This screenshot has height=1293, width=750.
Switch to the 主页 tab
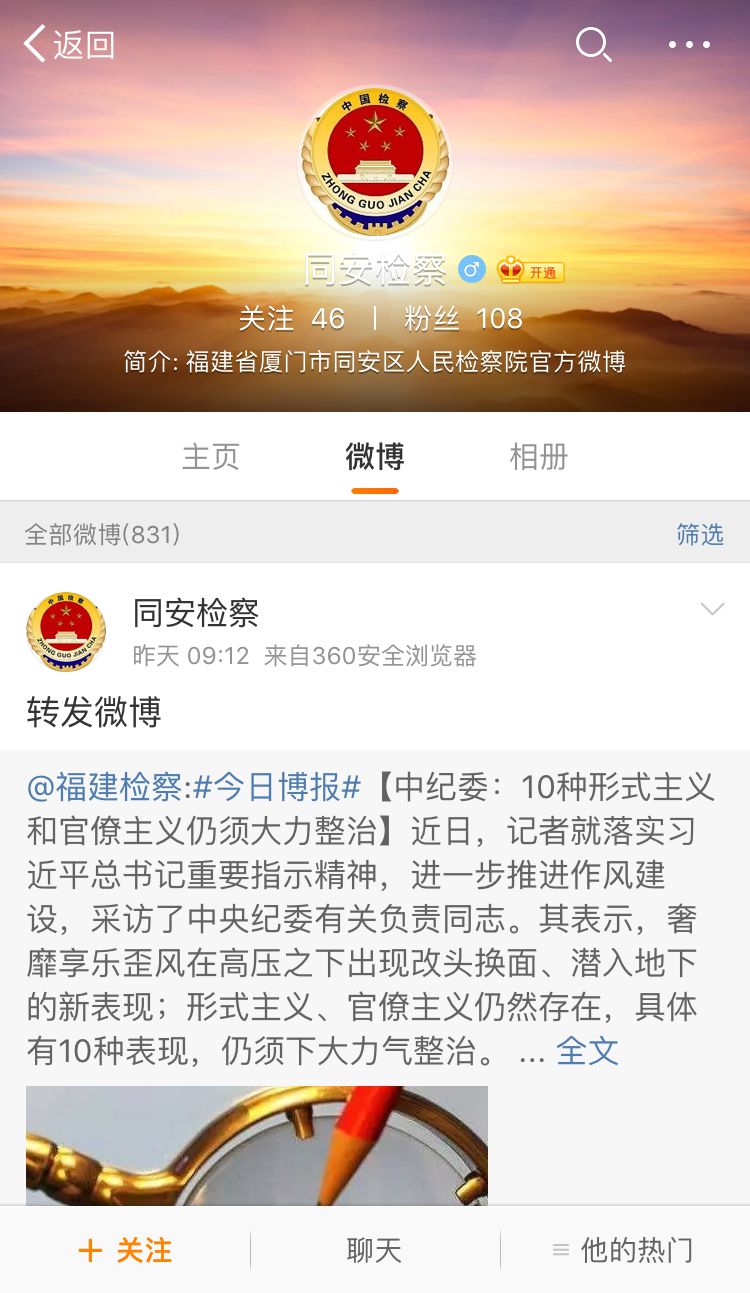pyautogui.click(x=211, y=457)
